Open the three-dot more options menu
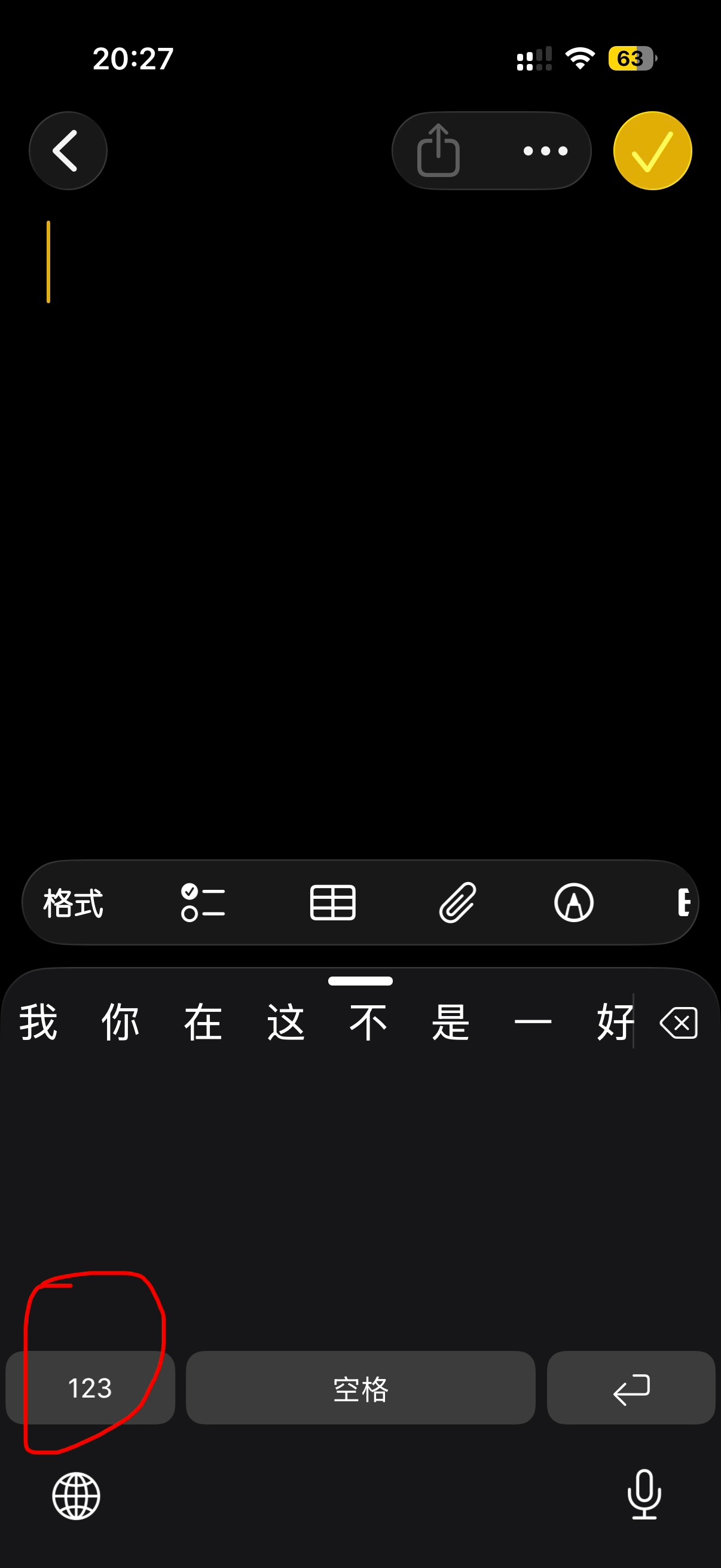 click(545, 150)
